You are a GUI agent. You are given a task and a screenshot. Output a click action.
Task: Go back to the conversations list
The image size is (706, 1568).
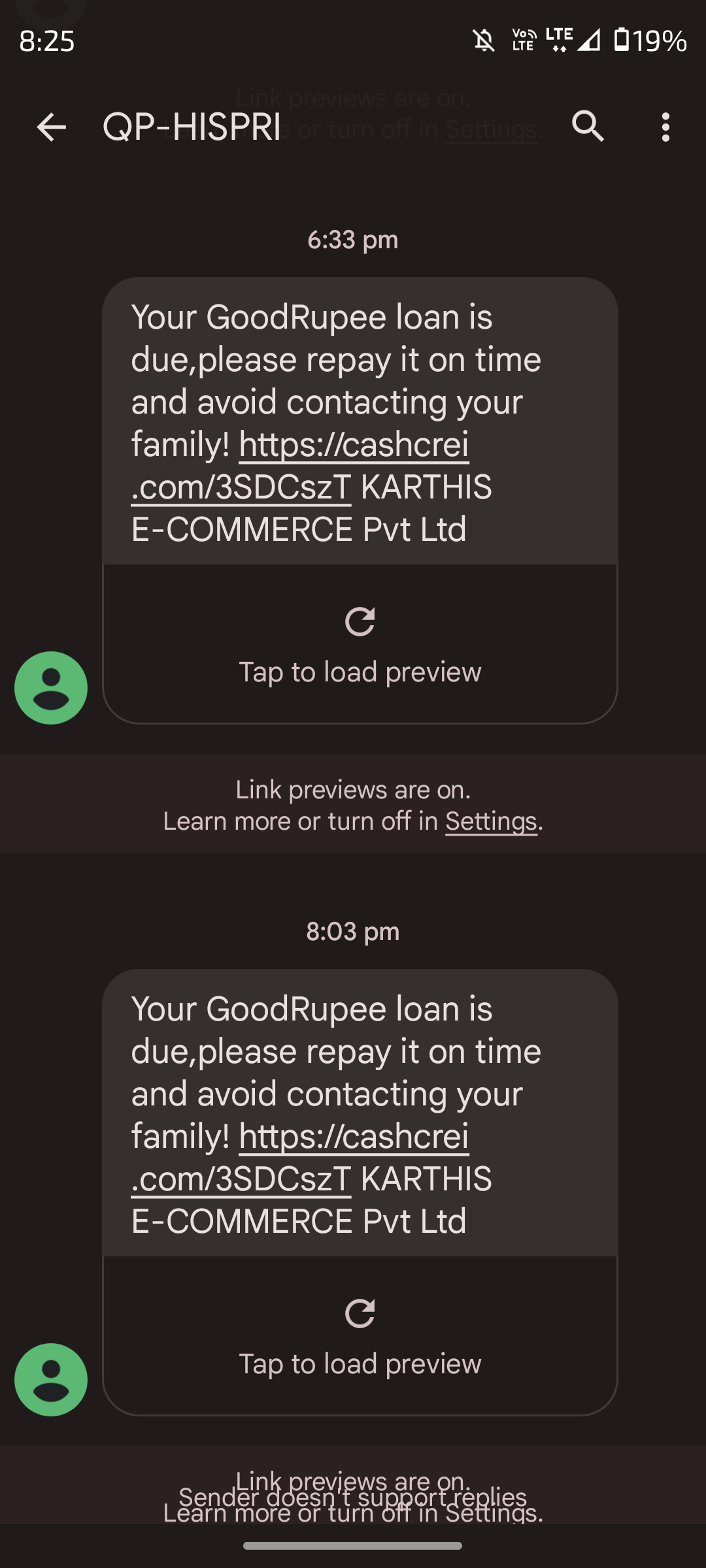tap(51, 127)
